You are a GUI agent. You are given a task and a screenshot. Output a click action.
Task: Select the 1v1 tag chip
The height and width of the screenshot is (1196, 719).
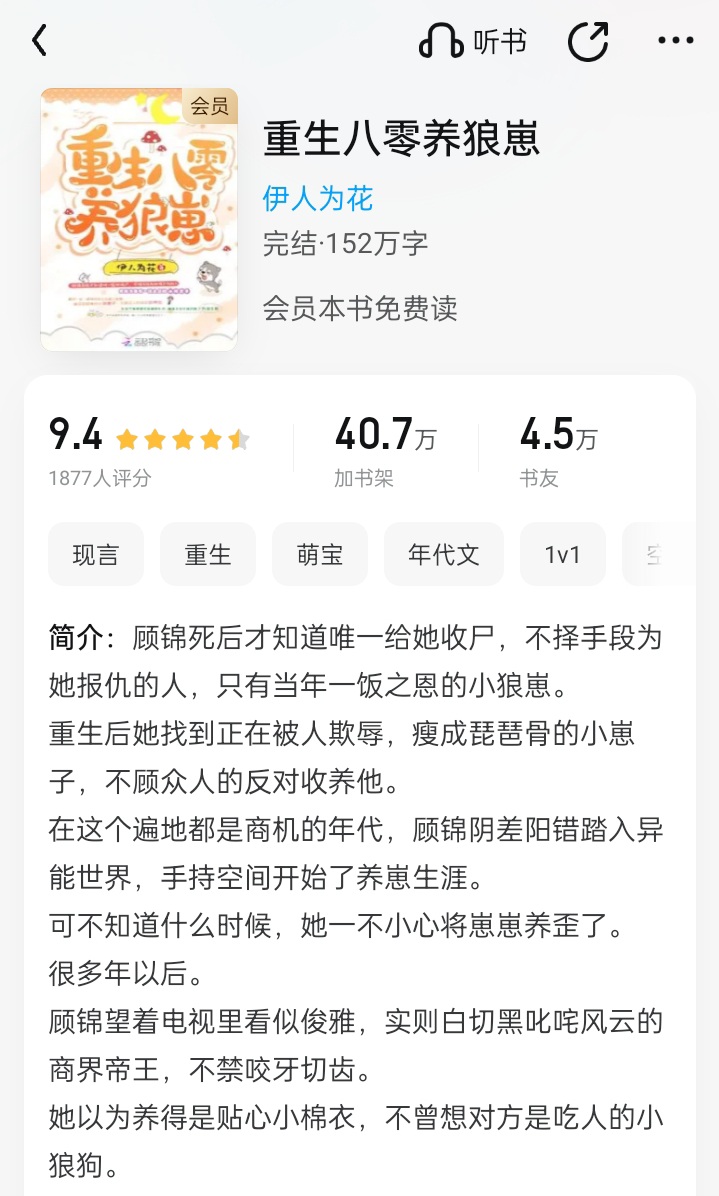click(563, 555)
